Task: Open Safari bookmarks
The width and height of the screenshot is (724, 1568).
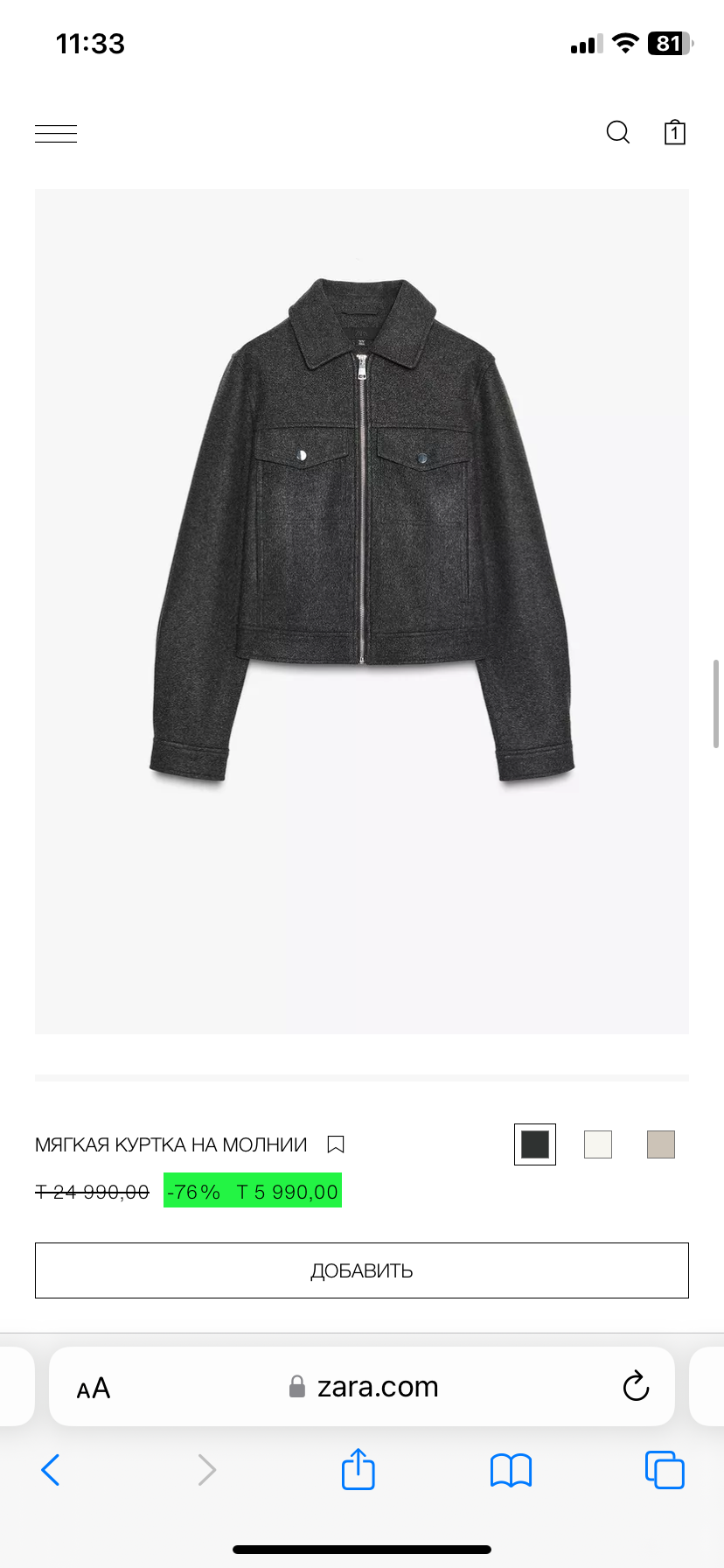Action: pyautogui.click(x=512, y=1470)
